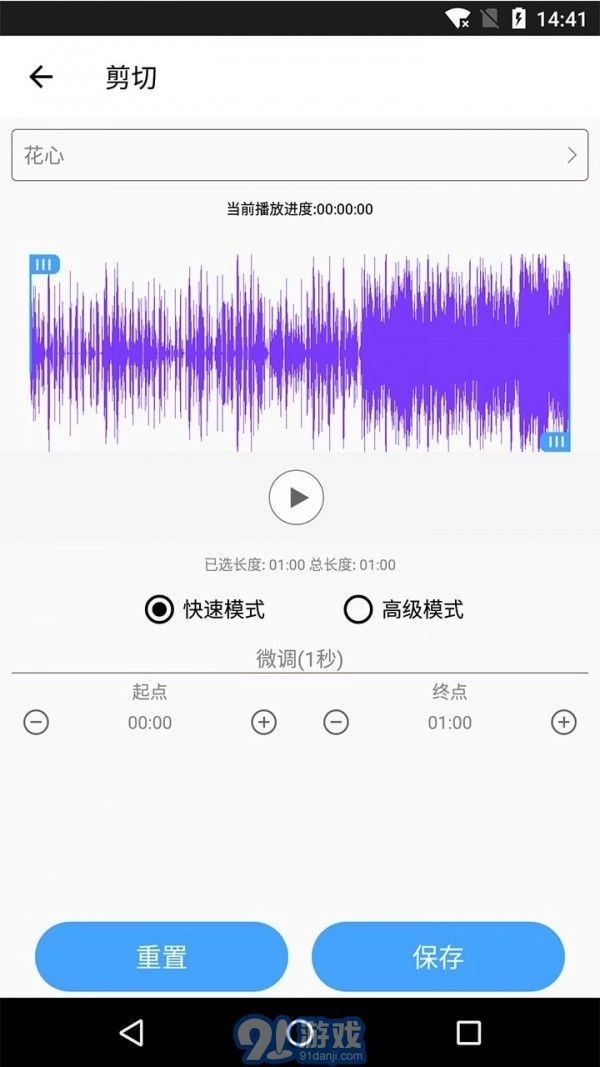Save the trimmed audio with 保存
The height and width of the screenshot is (1067, 600).
point(438,957)
